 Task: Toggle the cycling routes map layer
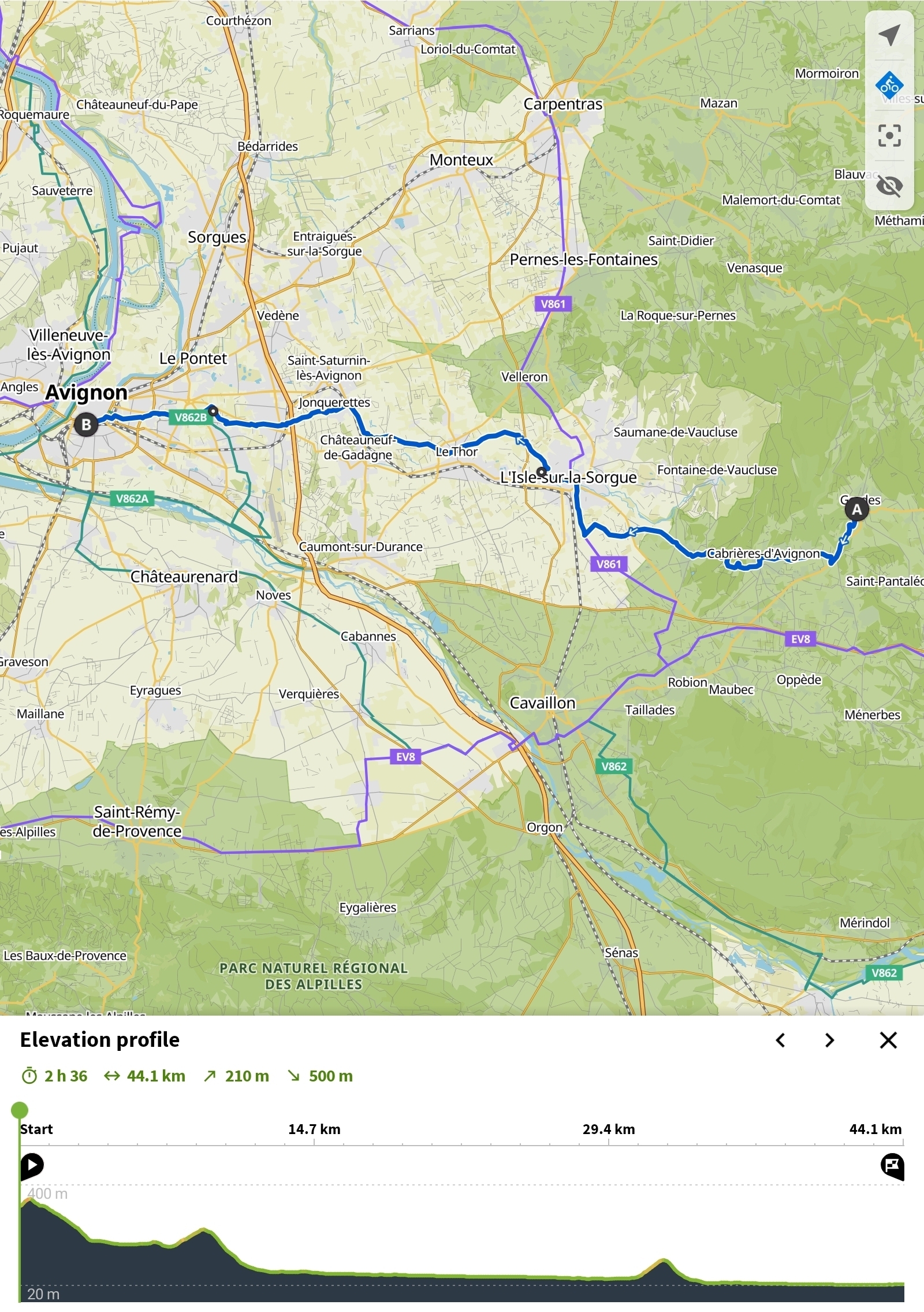[889, 86]
